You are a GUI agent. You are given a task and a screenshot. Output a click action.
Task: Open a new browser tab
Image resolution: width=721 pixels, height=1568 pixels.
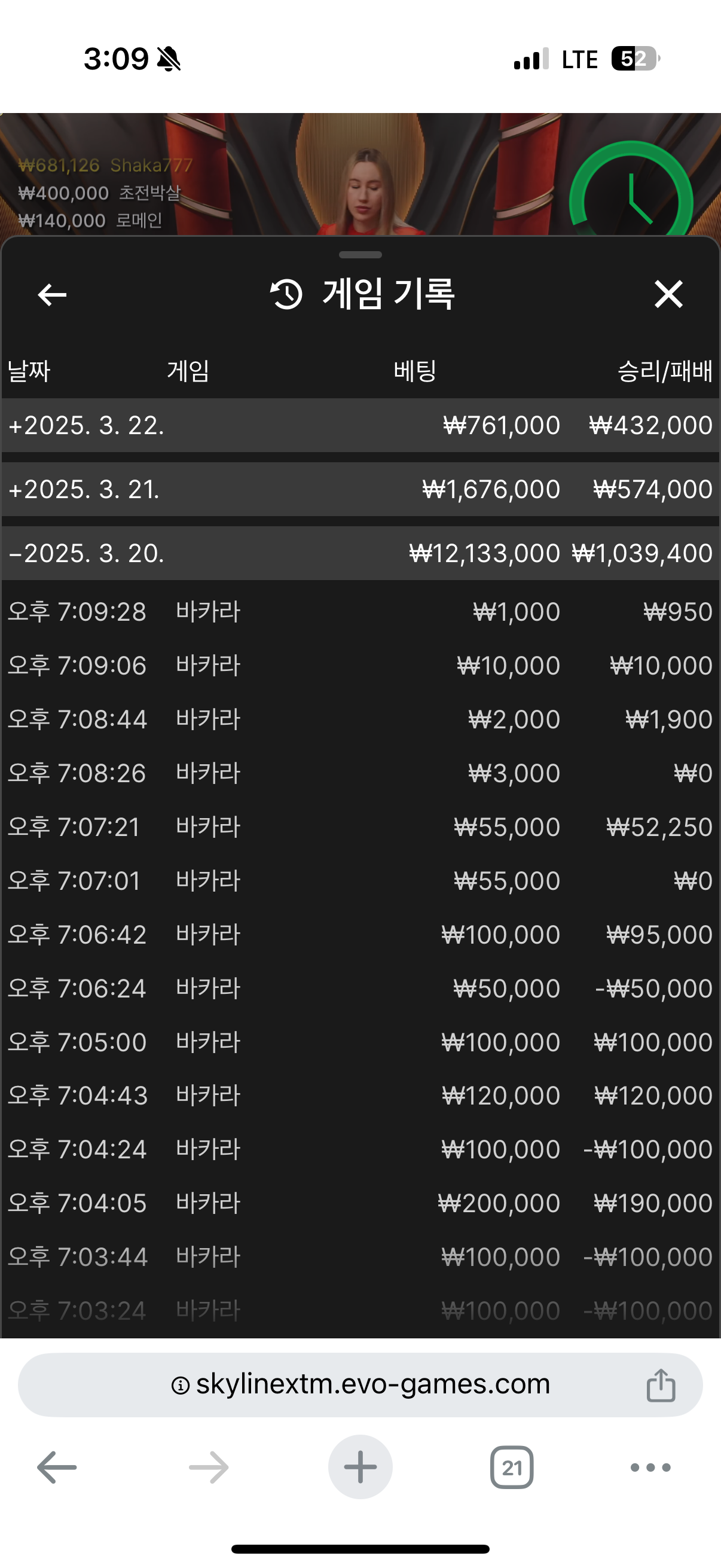click(360, 1467)
